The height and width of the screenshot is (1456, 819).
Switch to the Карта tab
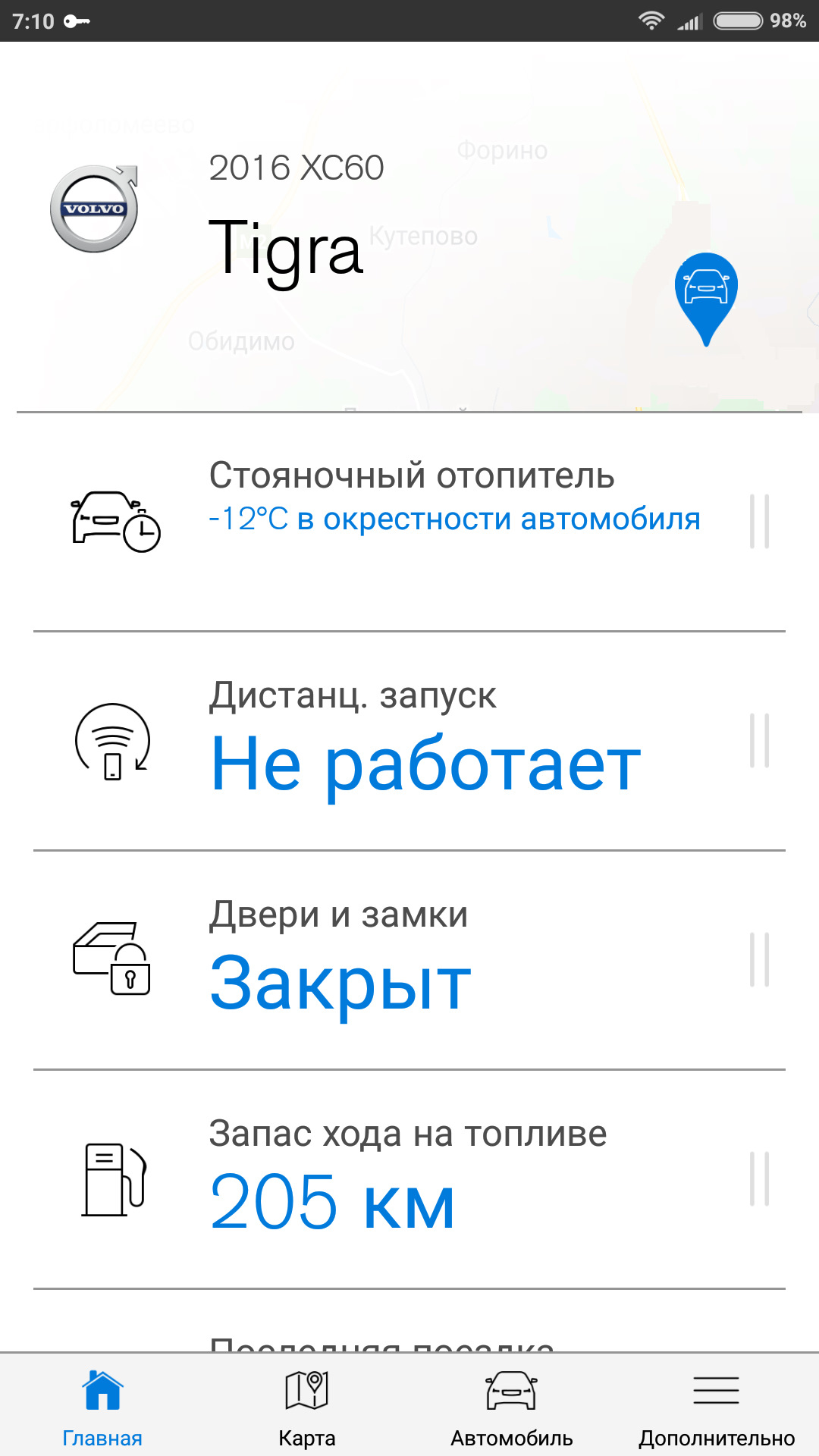click(x=307, y=1407)
